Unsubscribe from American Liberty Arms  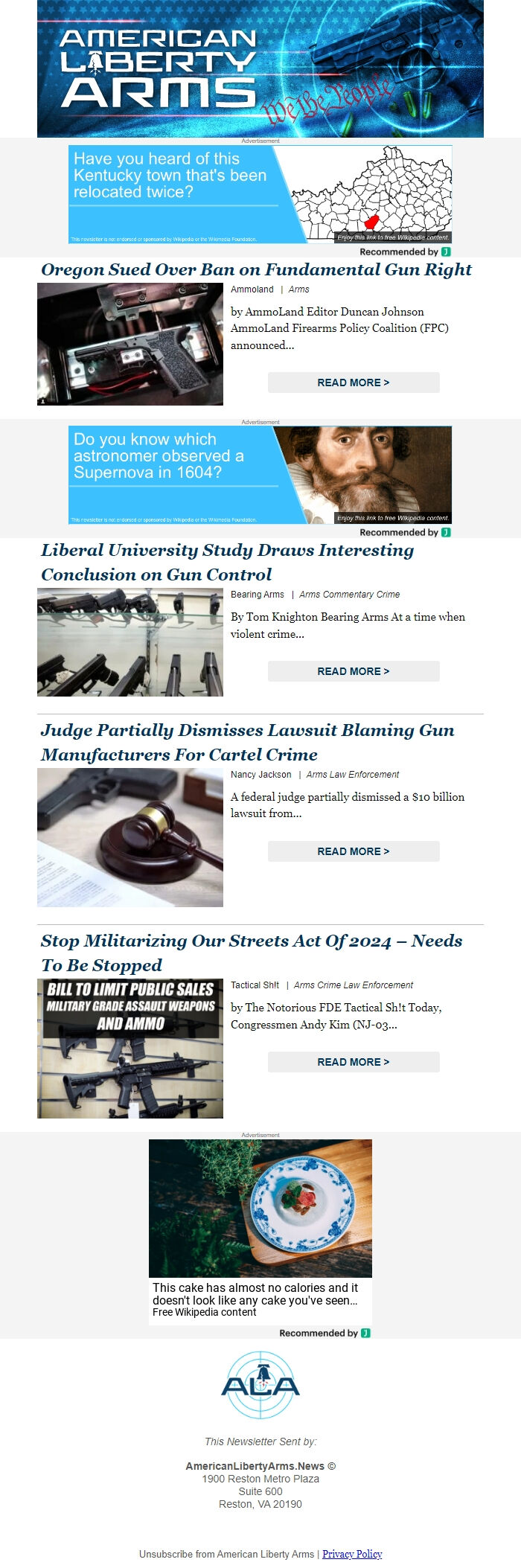pyautogui.click(x=226, y=1554)
